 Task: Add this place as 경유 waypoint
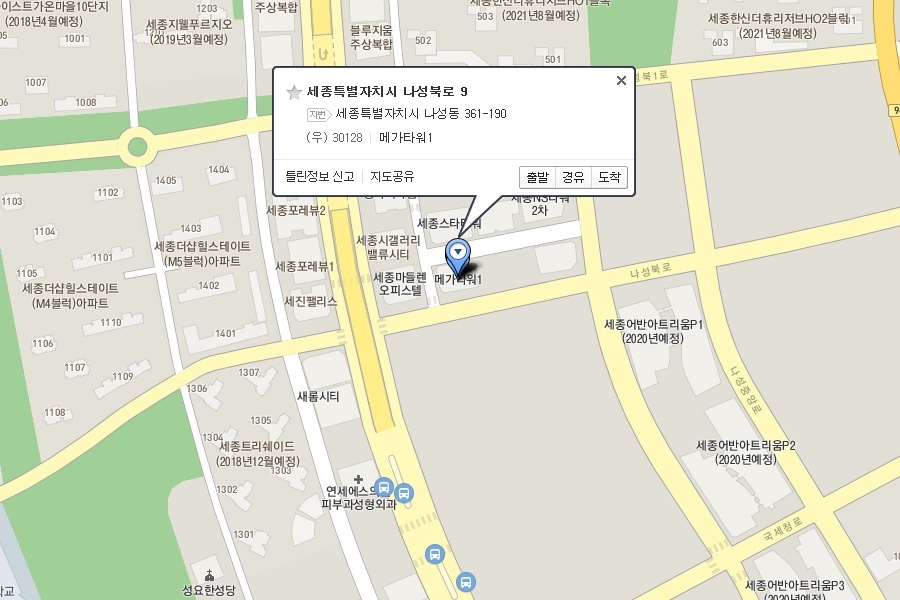point(573,177)
